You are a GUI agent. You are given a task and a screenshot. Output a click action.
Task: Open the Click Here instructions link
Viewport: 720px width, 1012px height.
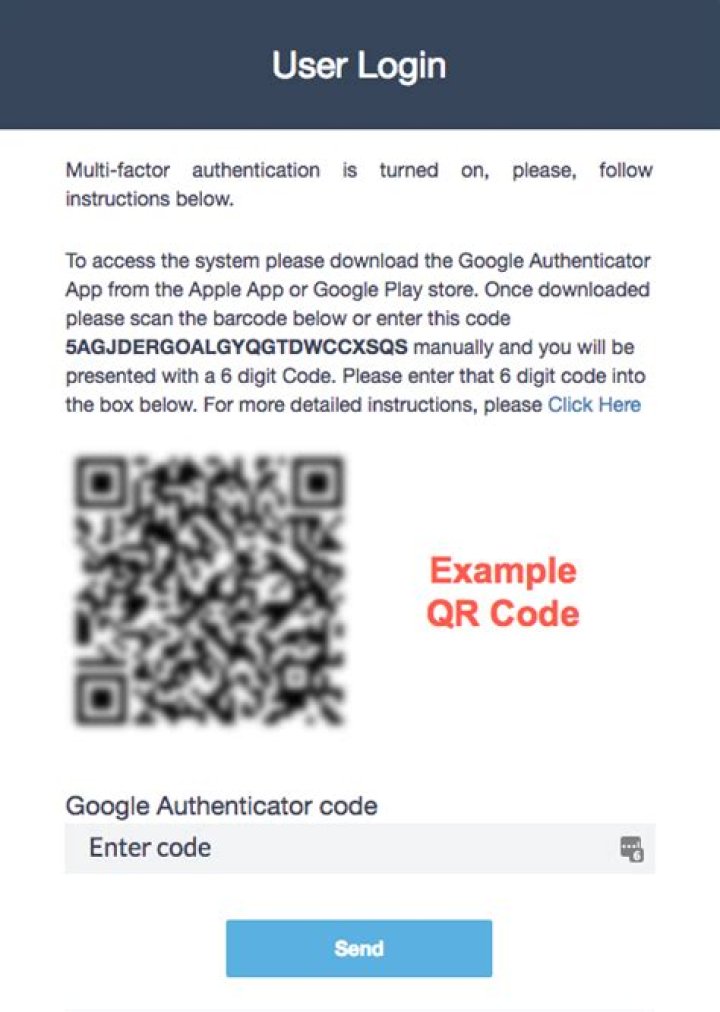click(594, 405)
